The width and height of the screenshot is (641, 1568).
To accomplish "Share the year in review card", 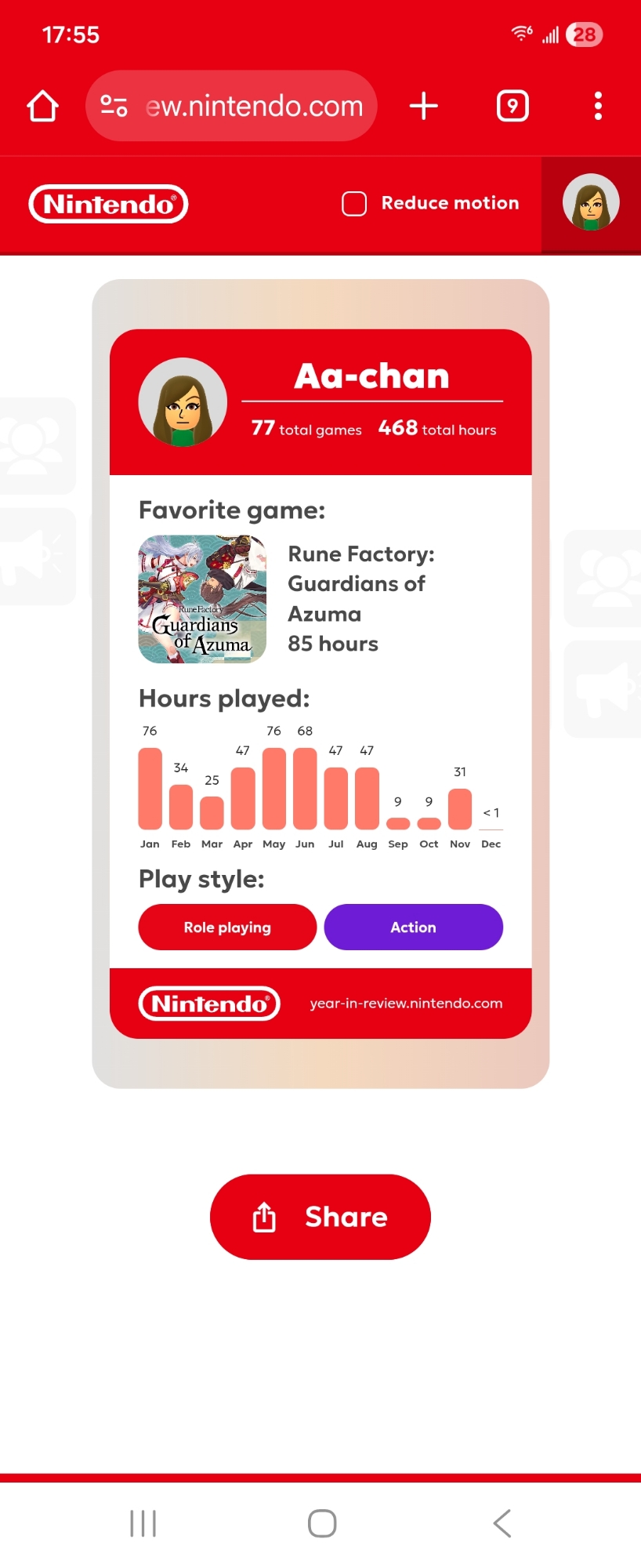I will pos(320,1216).
